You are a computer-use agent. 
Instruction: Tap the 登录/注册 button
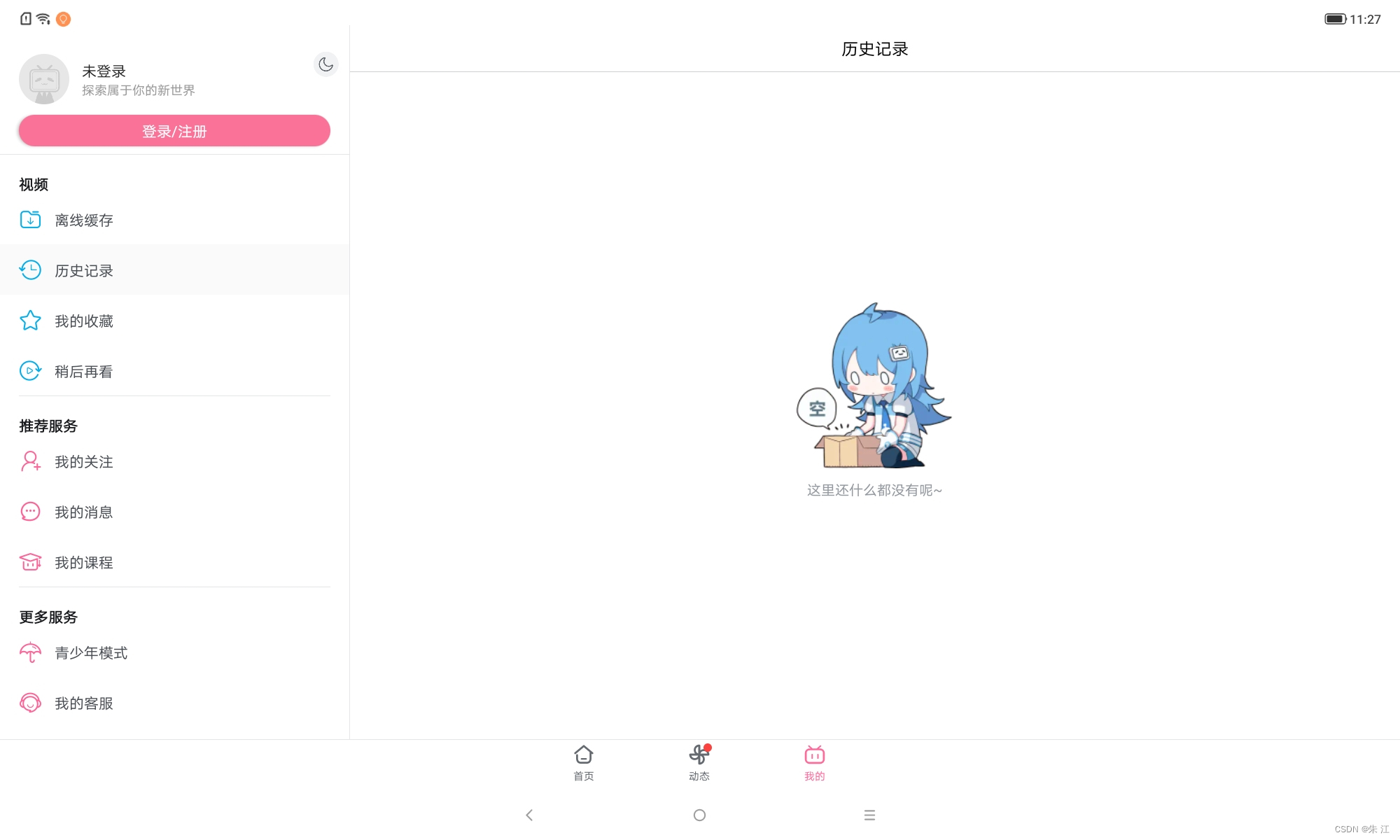[x=174, y=131]
